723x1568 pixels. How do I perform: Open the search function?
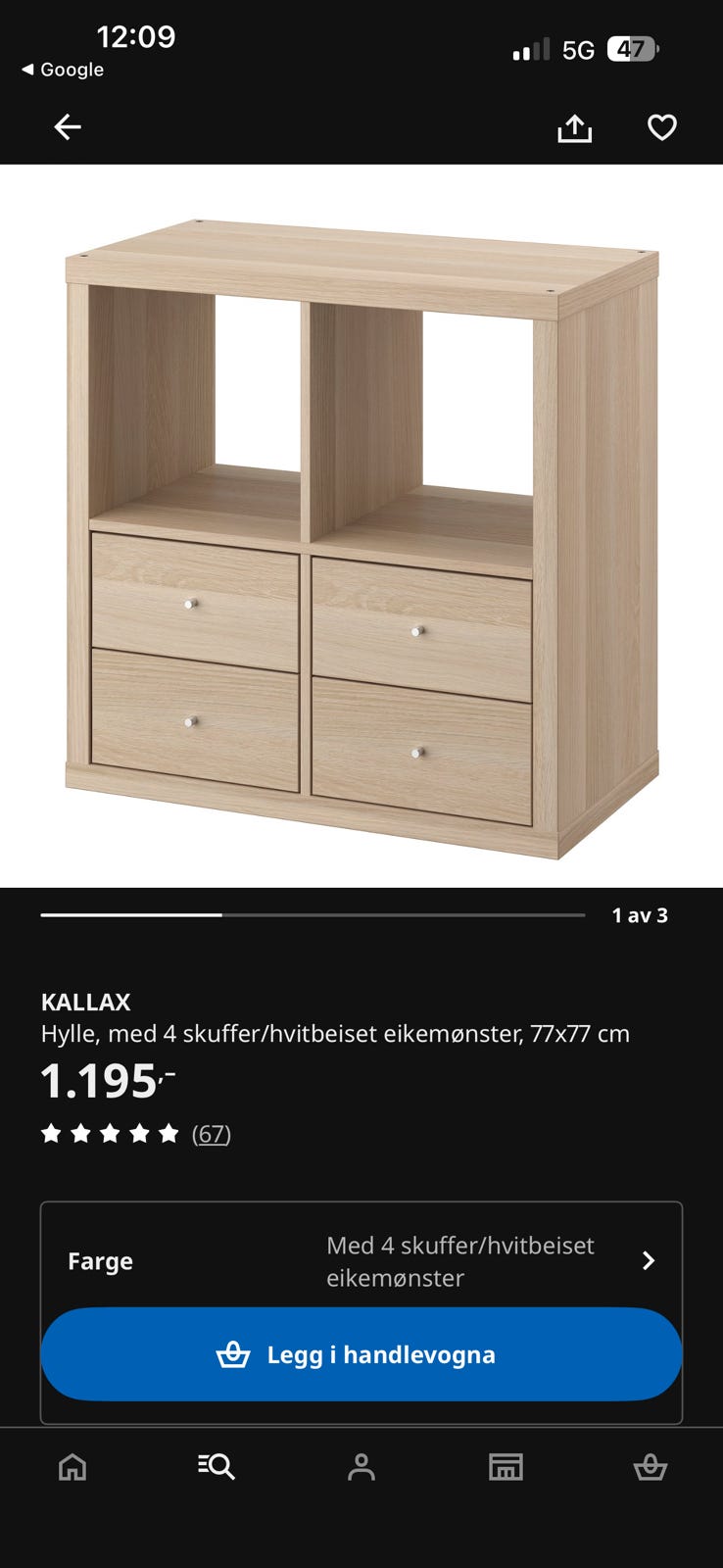217,1467
